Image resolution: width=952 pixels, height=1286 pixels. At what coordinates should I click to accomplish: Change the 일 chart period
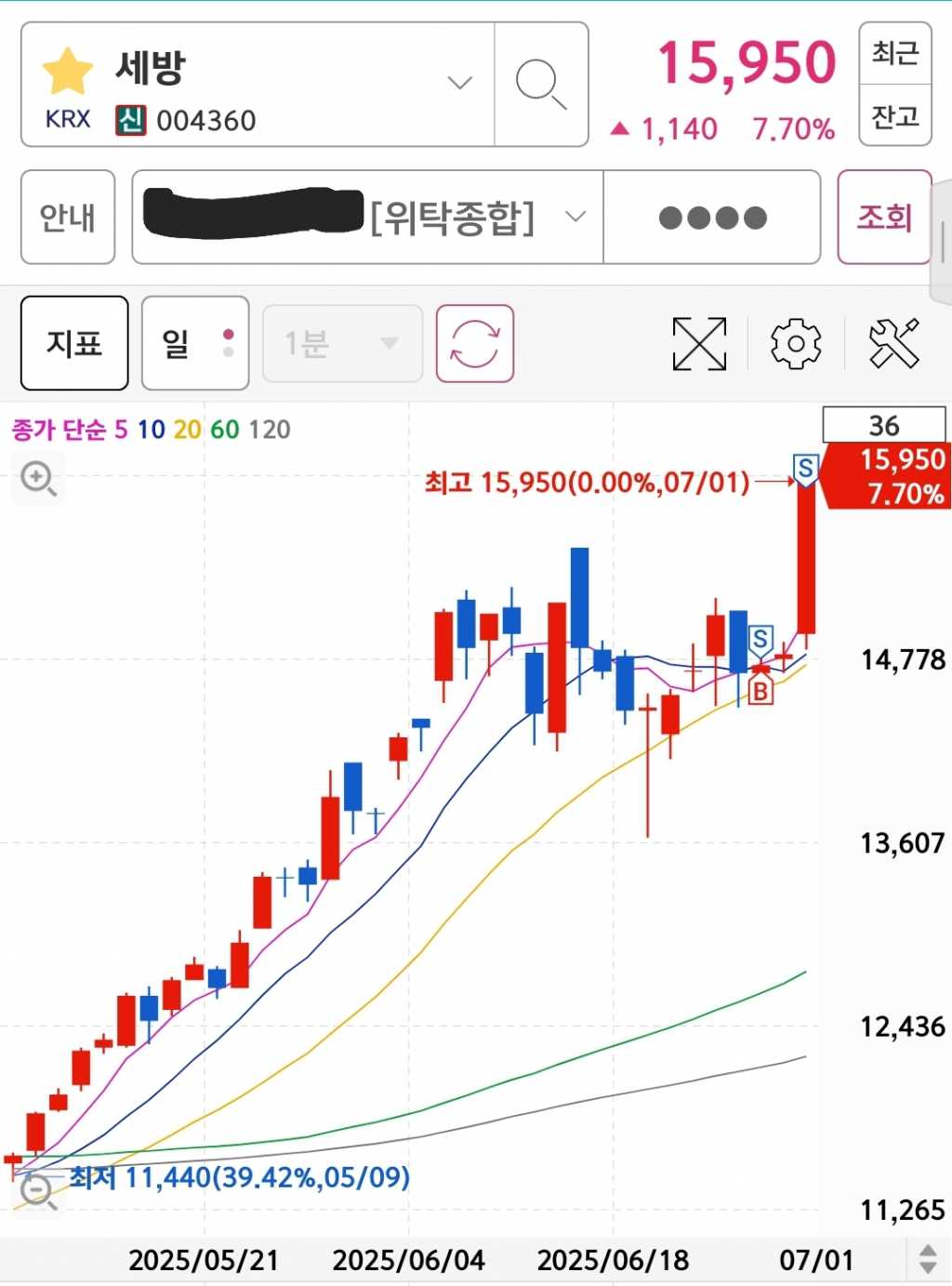[x=195, y=343]
